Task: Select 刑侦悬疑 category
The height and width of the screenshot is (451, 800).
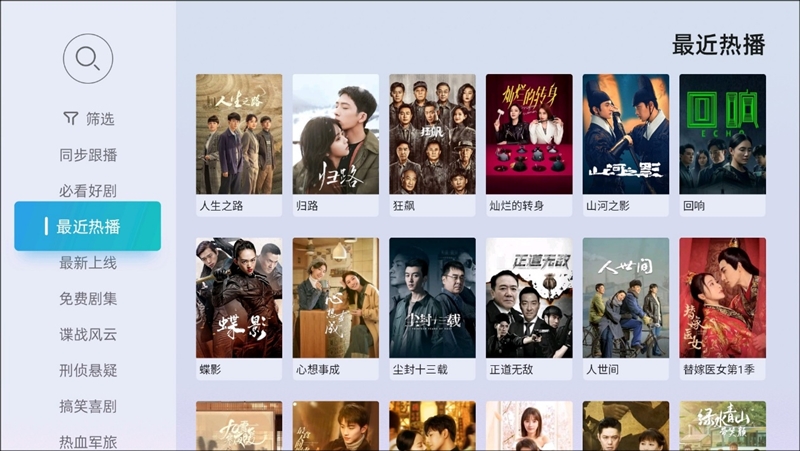Action: click(88, 370)
